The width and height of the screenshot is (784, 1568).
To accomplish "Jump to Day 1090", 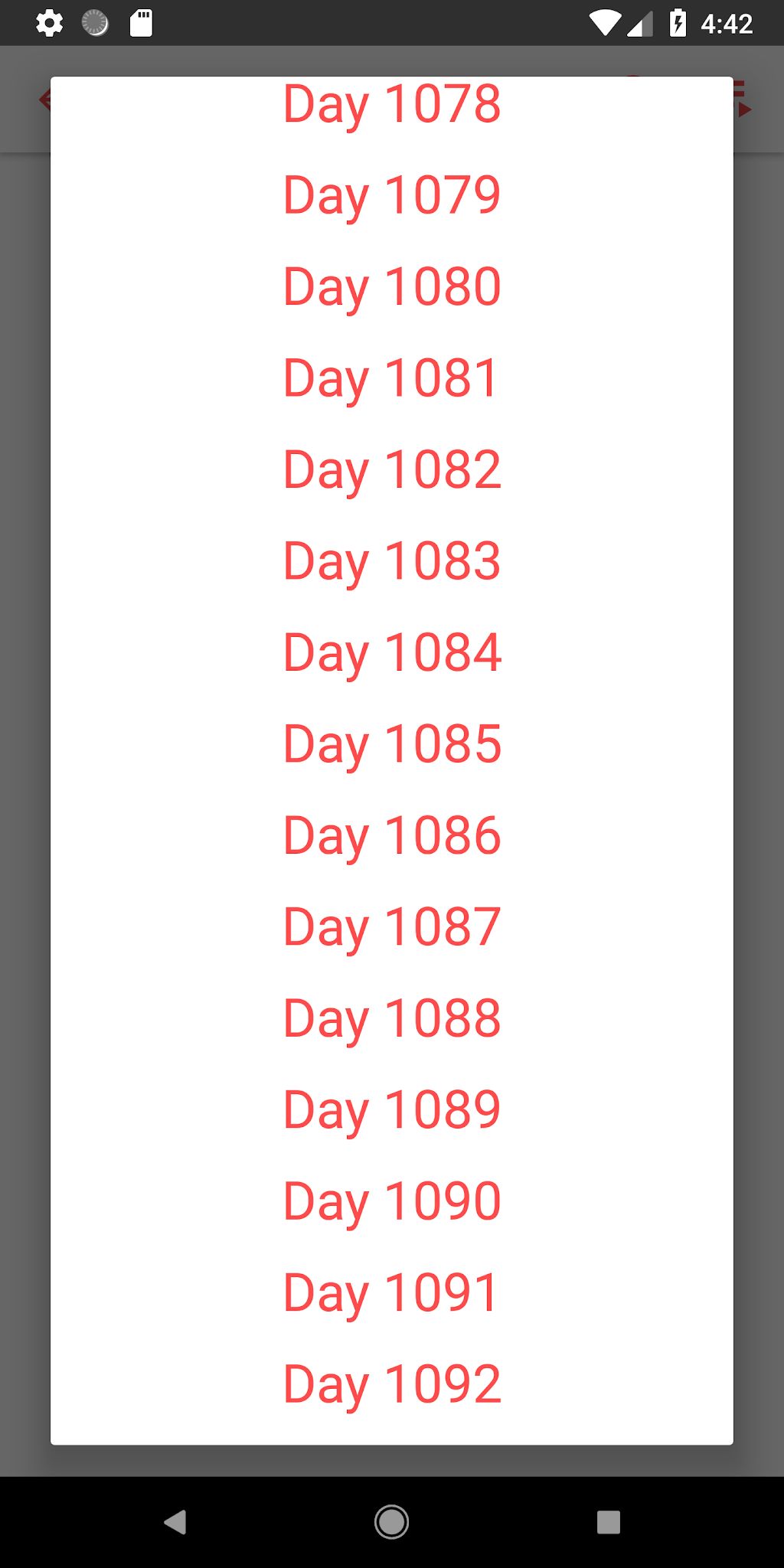I will [x=391, y=1201].
